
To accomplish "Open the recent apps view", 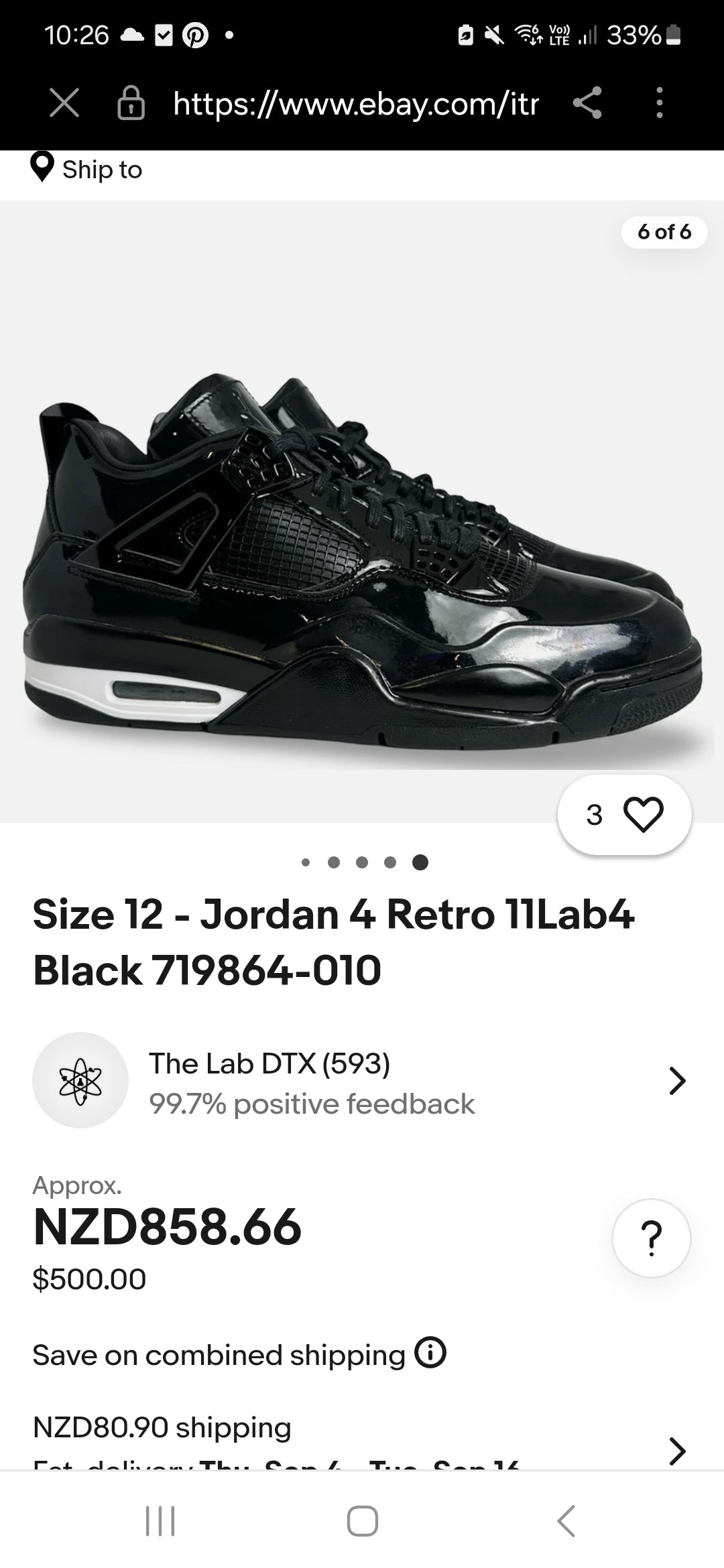I will click(x=160, y=1521).
